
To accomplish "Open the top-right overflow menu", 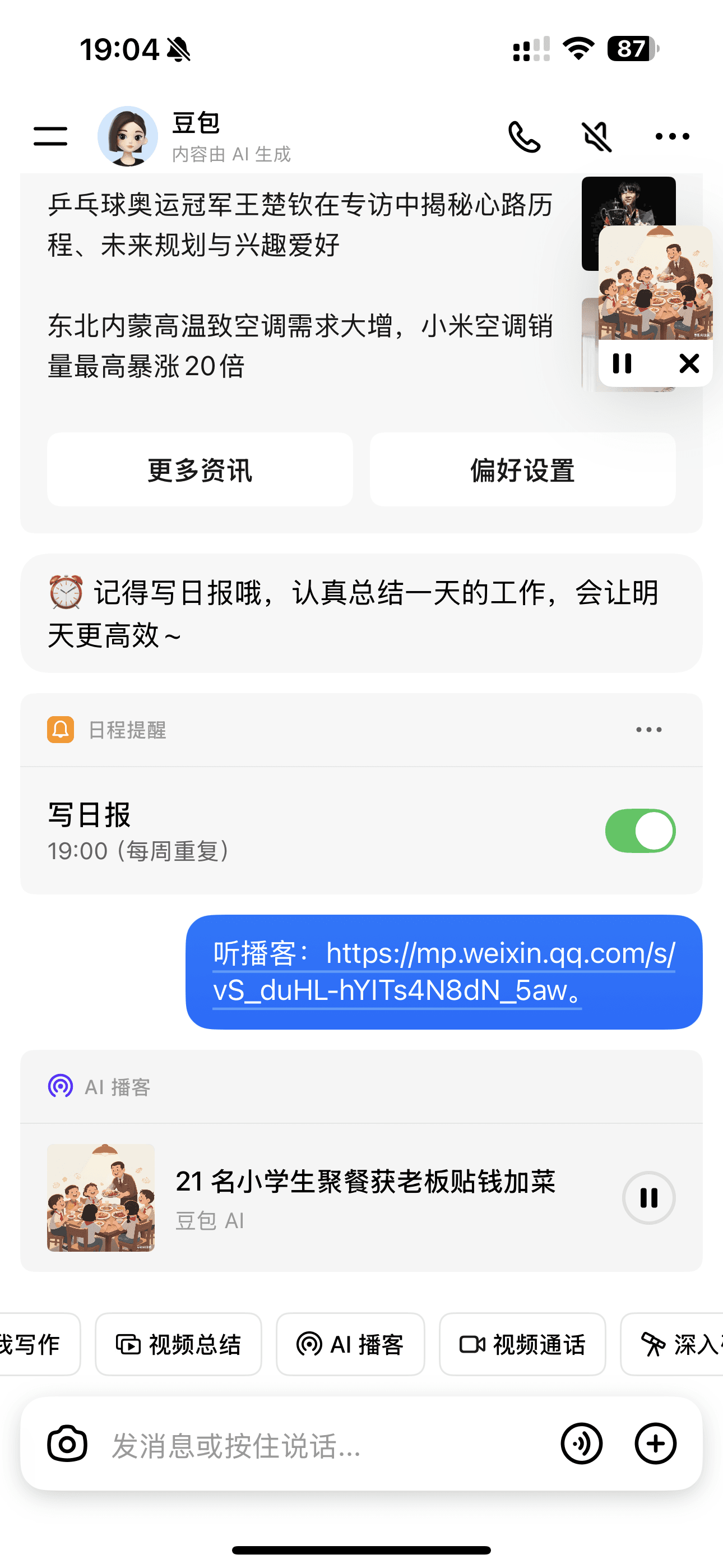I will coord(672,136).
